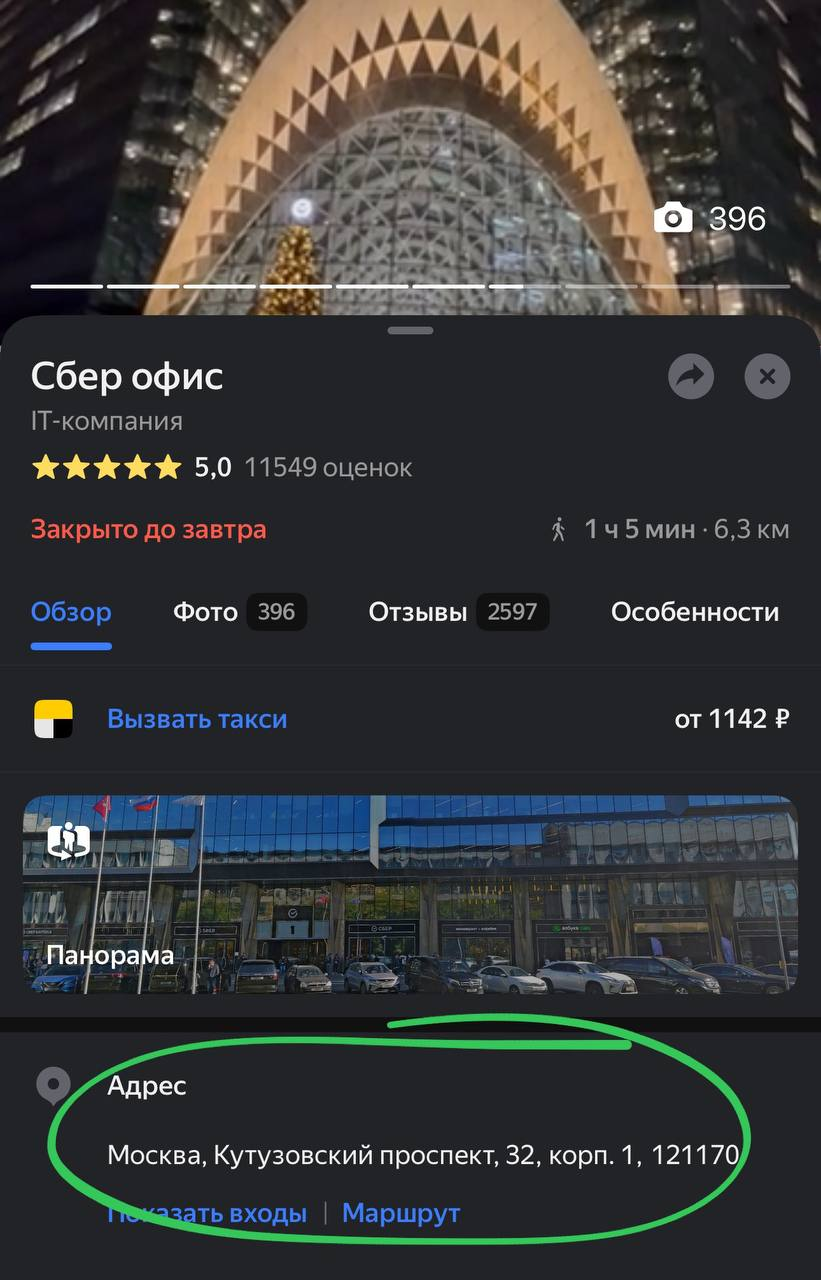
Task: Go to the Обзор tab
Action: pyautogui.click(x=71, y=612)
